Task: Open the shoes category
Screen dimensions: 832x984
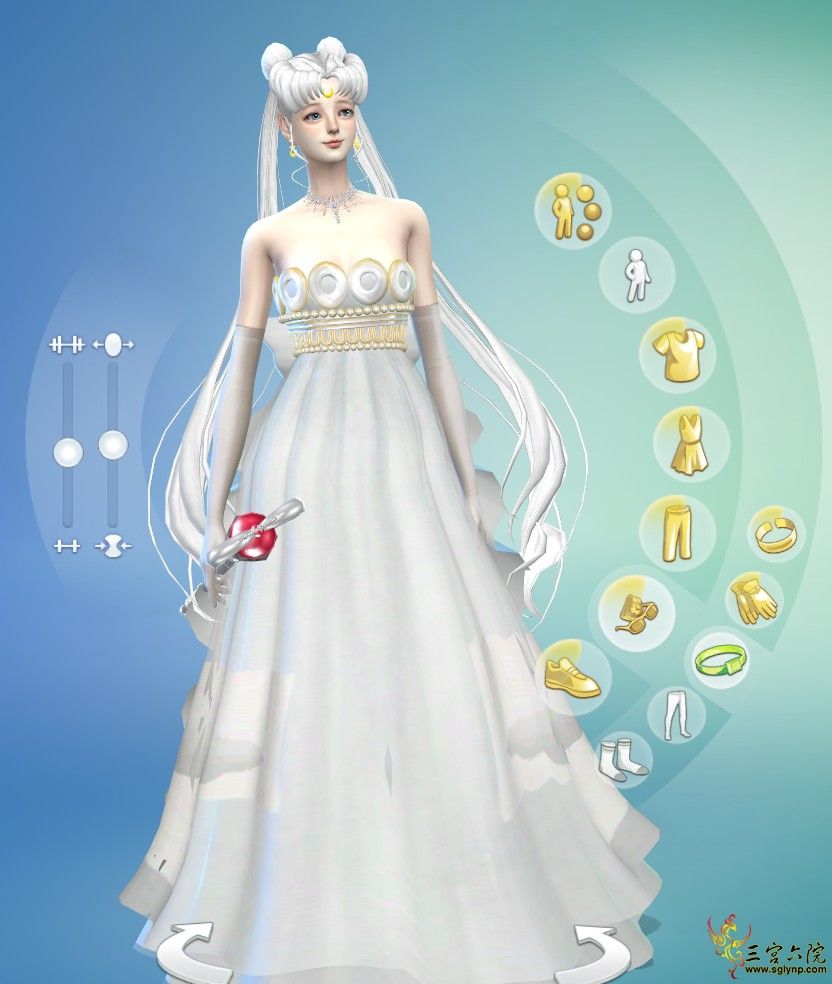Action: pyautogui.click(x=574, y=676)
